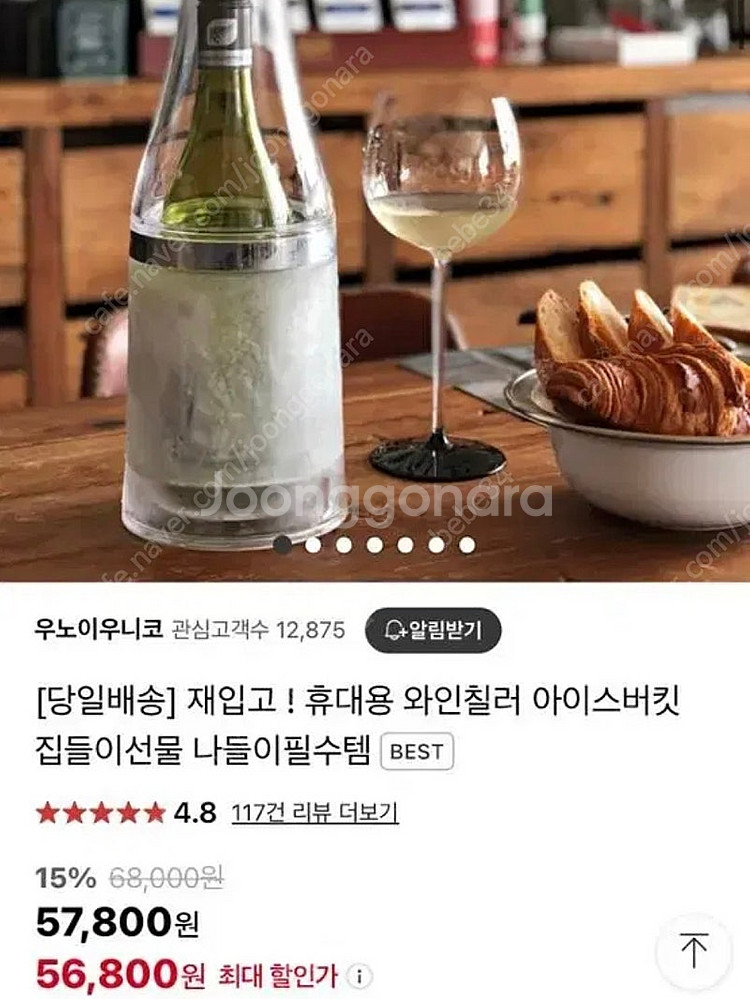The width and height of the screenshot is (750, 999).
Task: Tap the 알림받기 notification button
Action: tap(432, 630)
